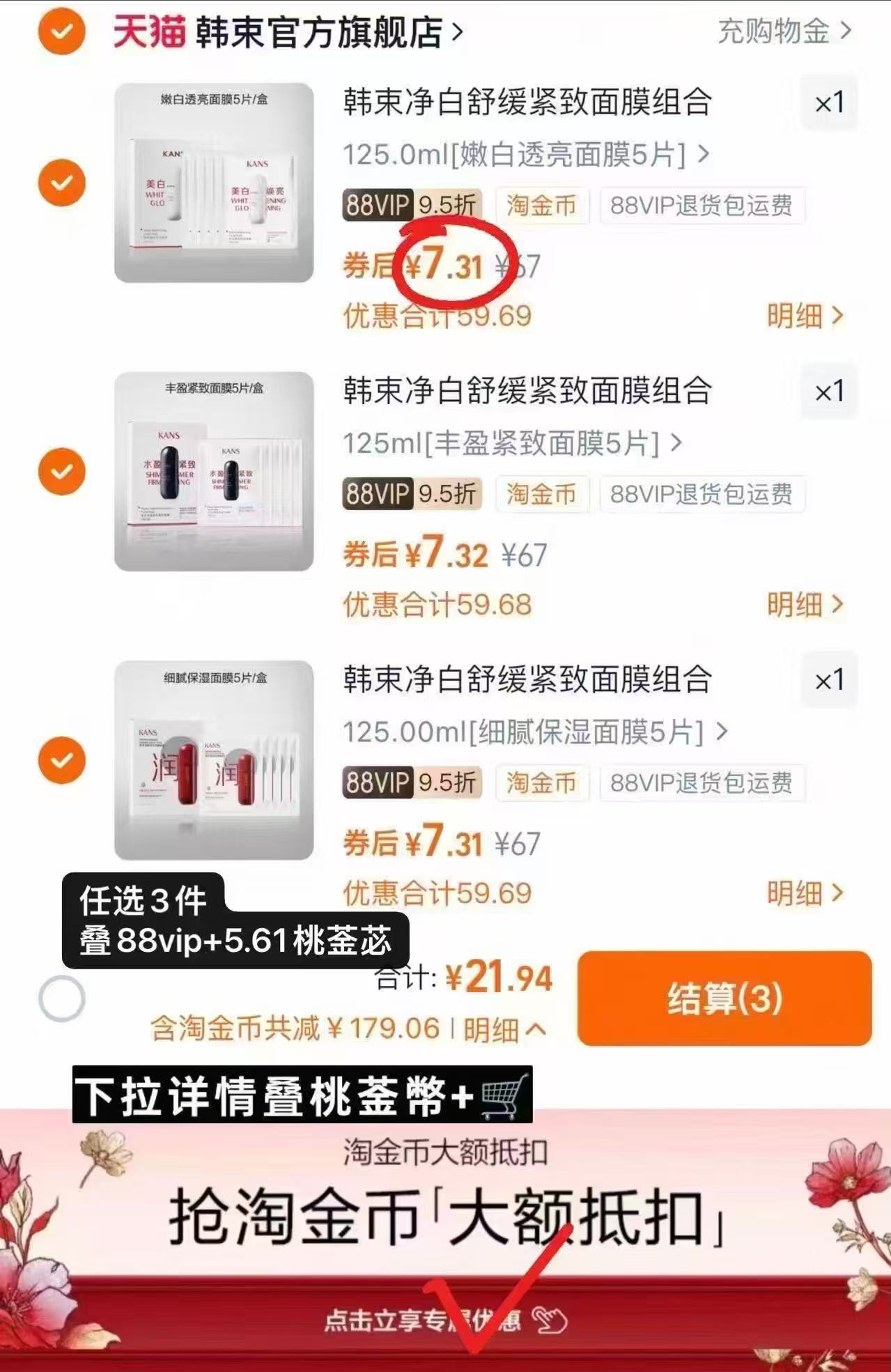Click the 淘金币 tag on the second product
The height and width of the screenshot is (1372, 891).
click(x=543, y=495)
